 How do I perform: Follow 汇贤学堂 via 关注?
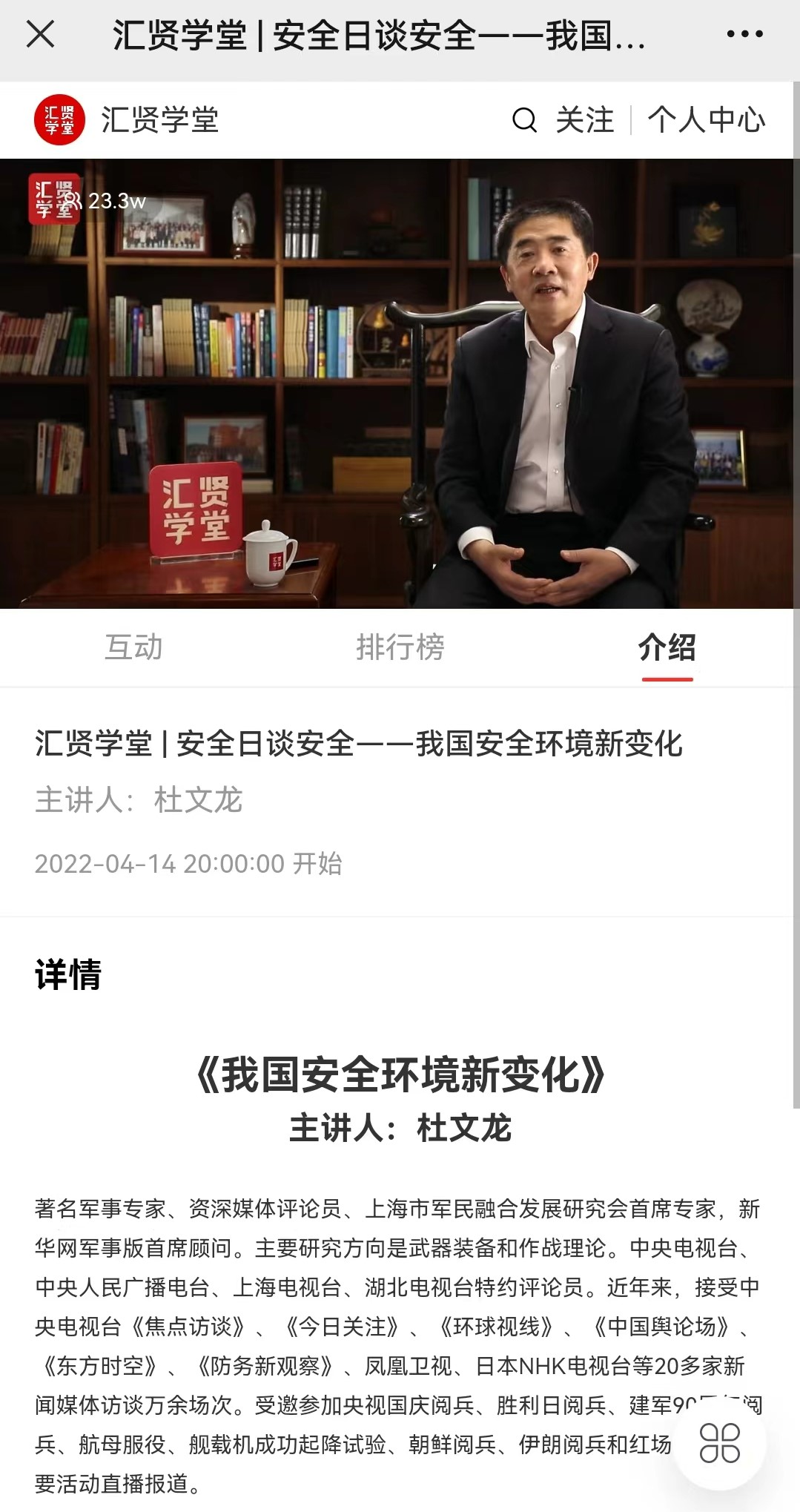[585, 120]
